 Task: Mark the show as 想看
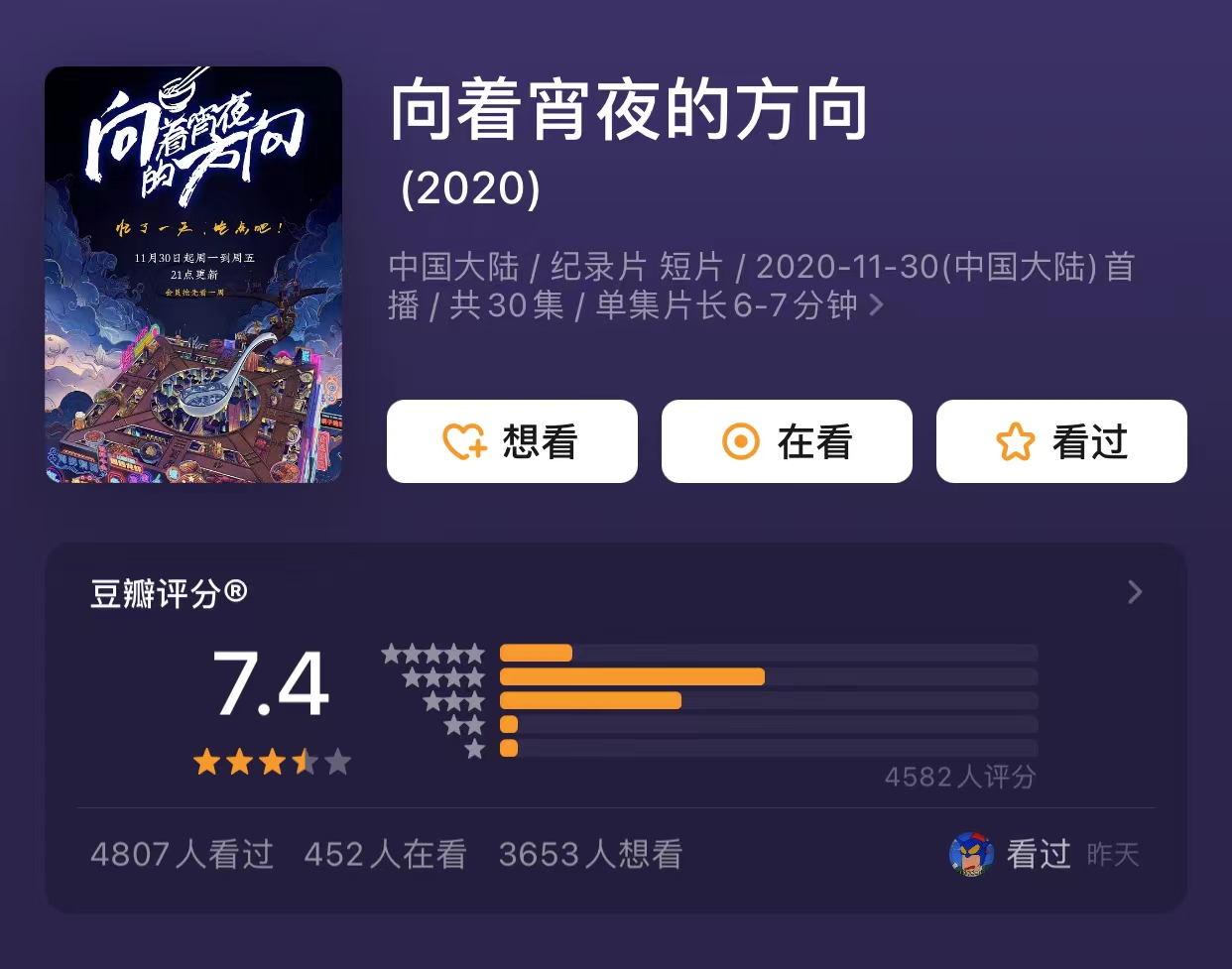pyautogui.click(x=512, y=441)
